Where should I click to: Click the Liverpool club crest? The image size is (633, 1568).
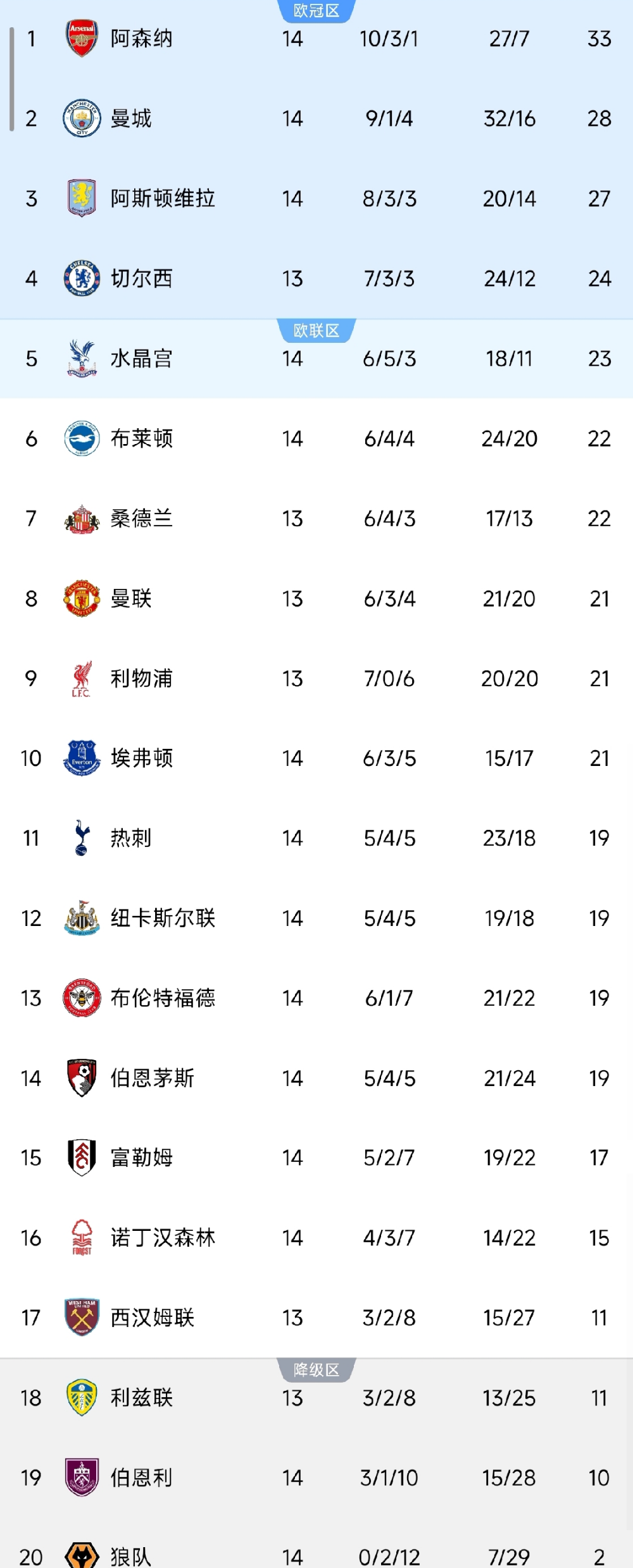(x=80, y=679)
